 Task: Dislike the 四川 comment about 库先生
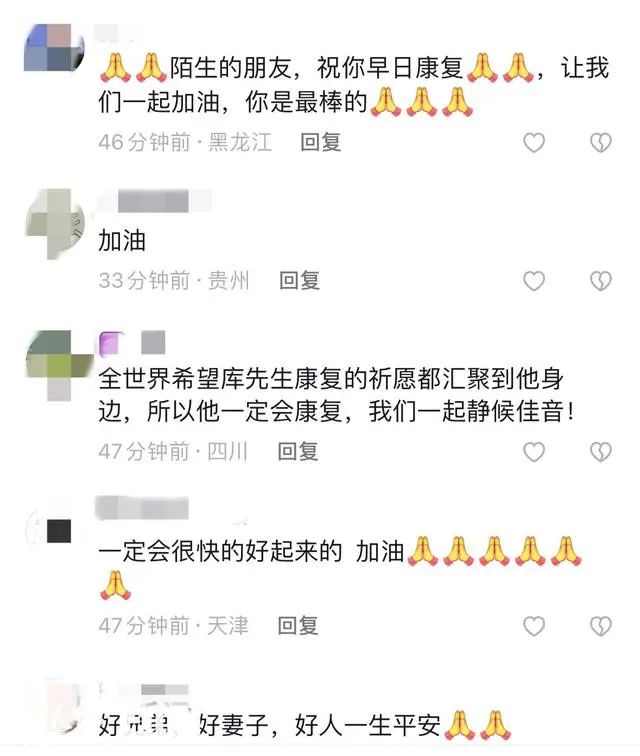600,453
